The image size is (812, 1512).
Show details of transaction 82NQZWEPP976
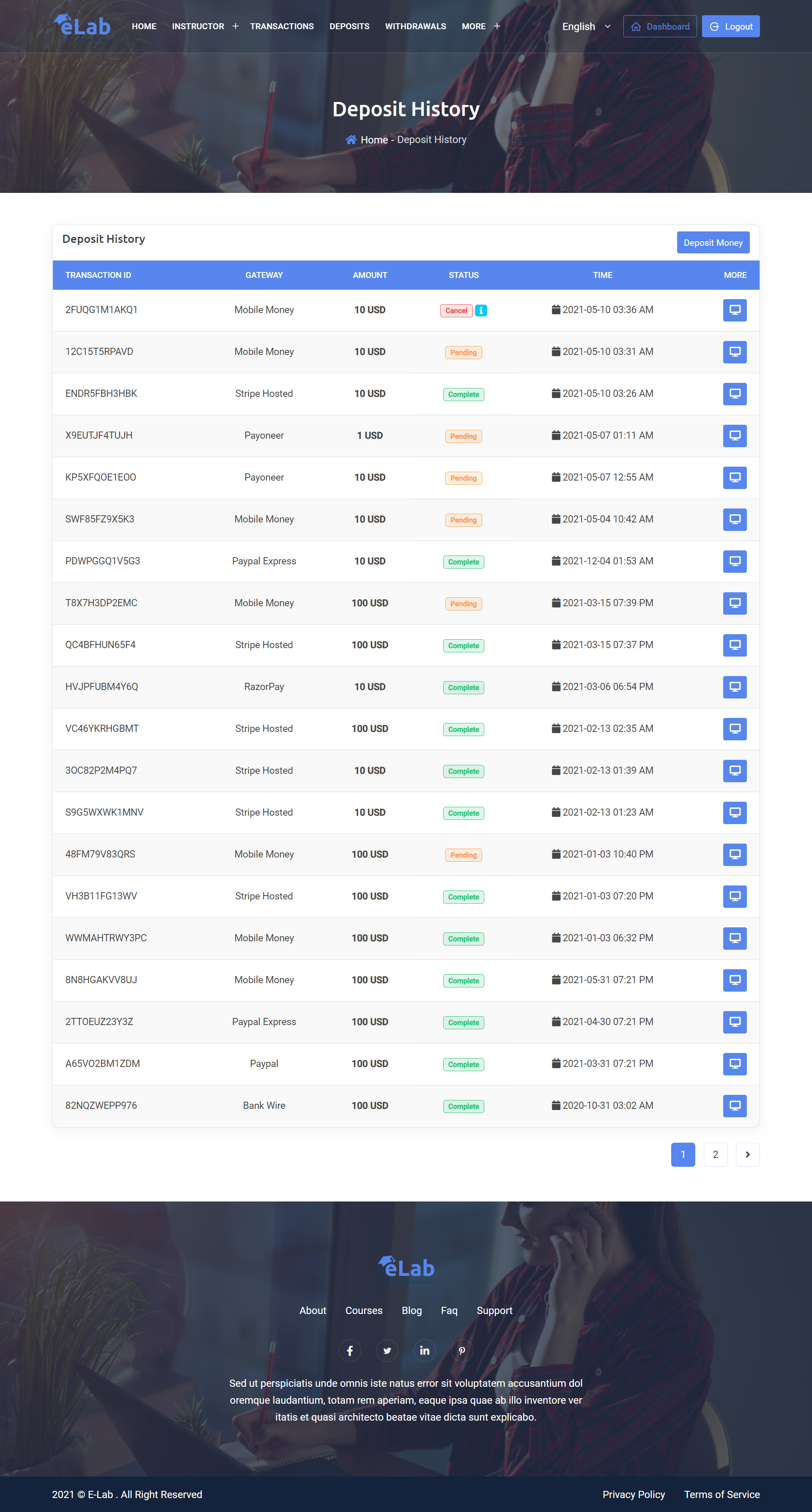coord(735,1106)
